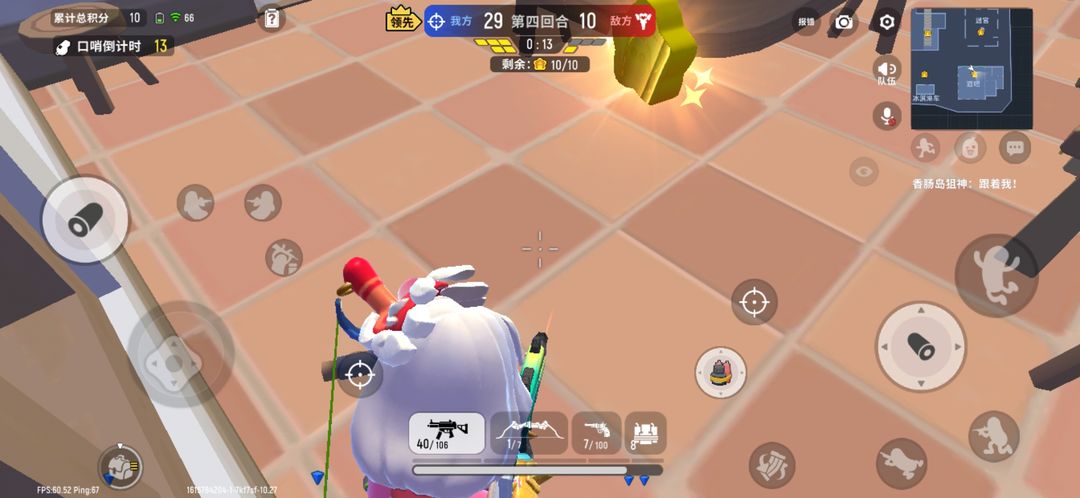
Task: Toggle the 队伍 team speaker
Action: [886, 71]
